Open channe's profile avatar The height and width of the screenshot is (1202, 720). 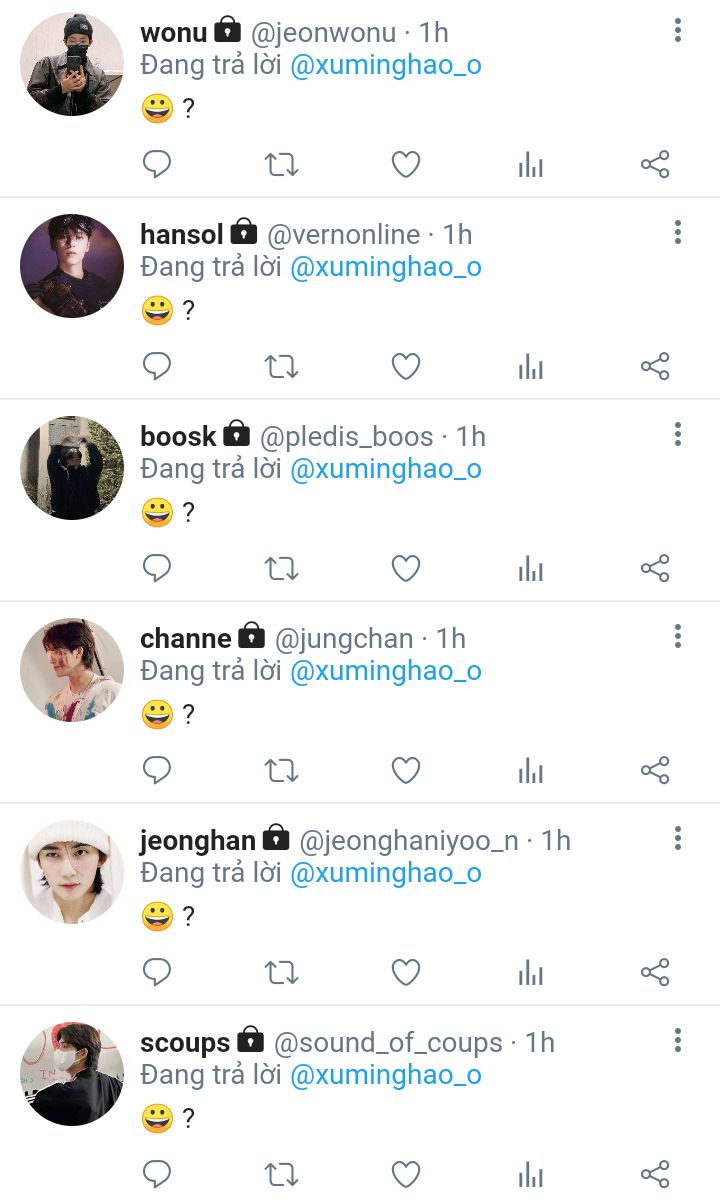72,670
